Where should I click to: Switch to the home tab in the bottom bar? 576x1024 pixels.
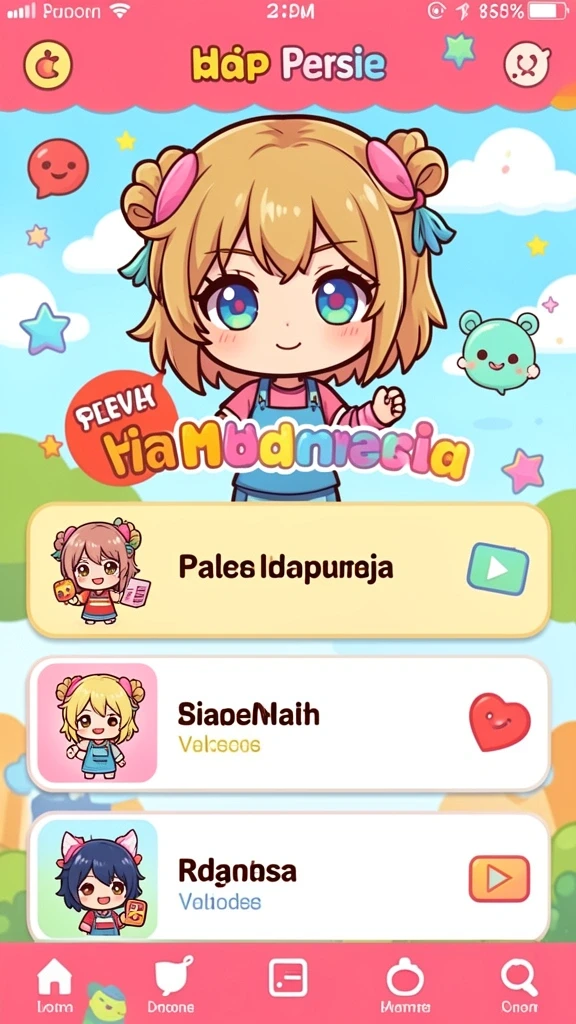pos(55,986)
